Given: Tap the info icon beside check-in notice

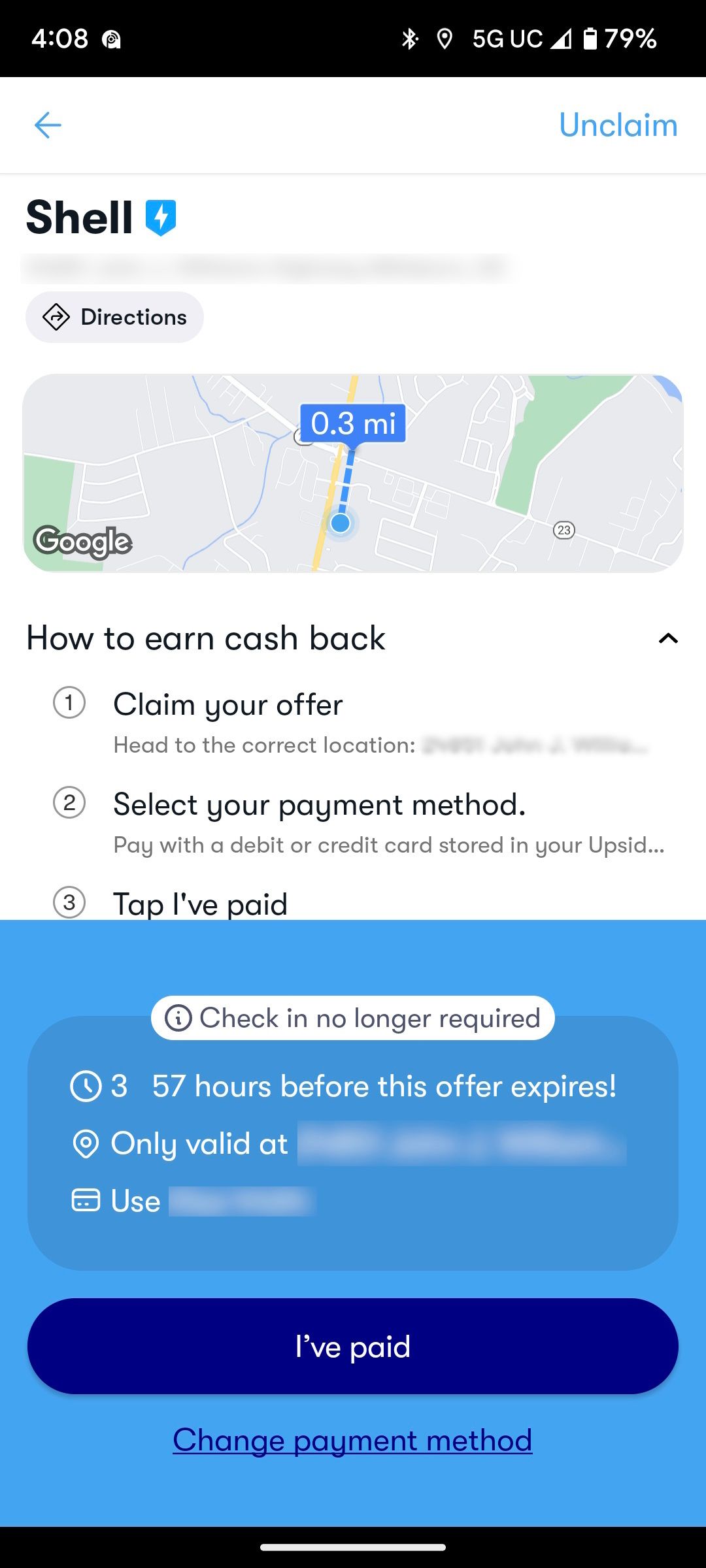Looking at the screenshot, I should [x=178, y=1017].
